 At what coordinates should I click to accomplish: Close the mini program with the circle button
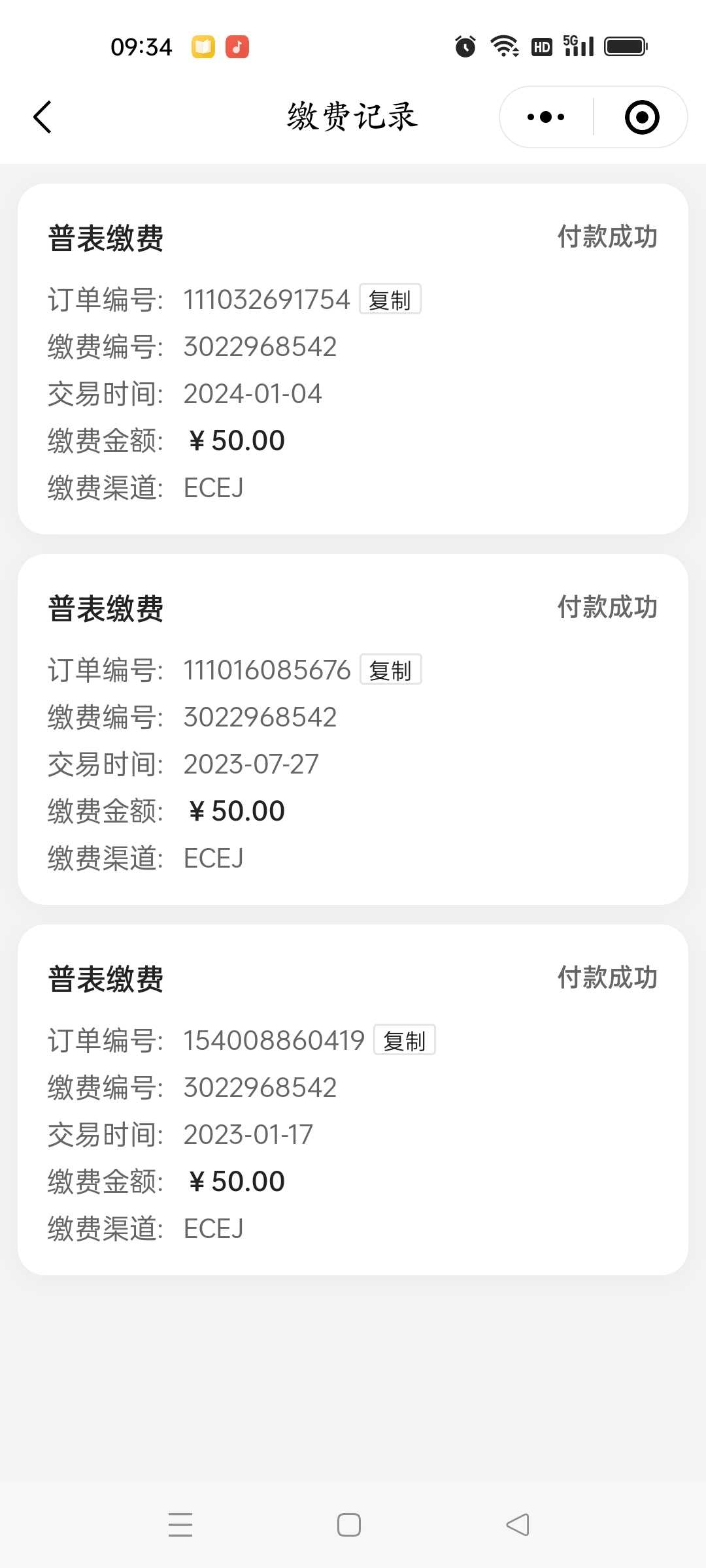point(642,118)
